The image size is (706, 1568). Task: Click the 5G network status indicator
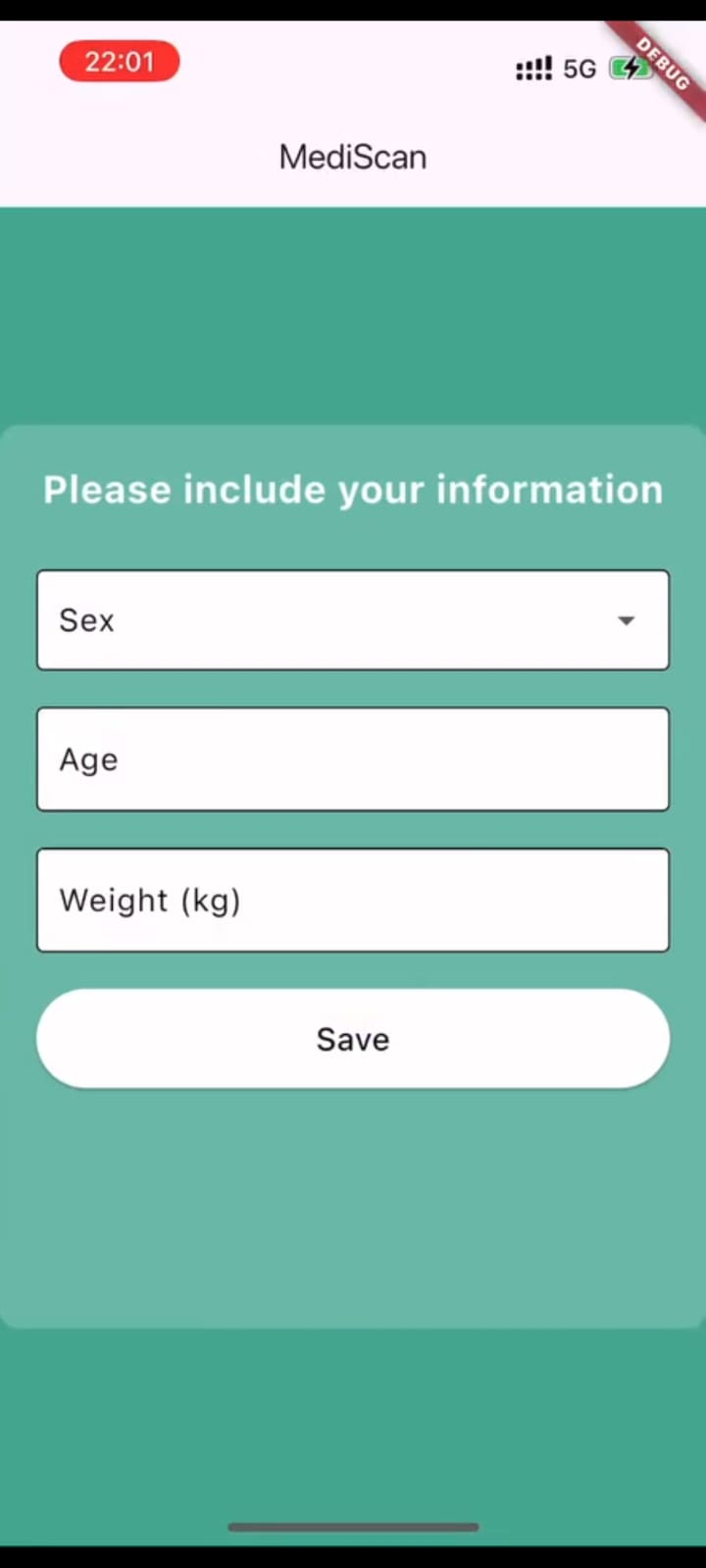tap(580, 68)
